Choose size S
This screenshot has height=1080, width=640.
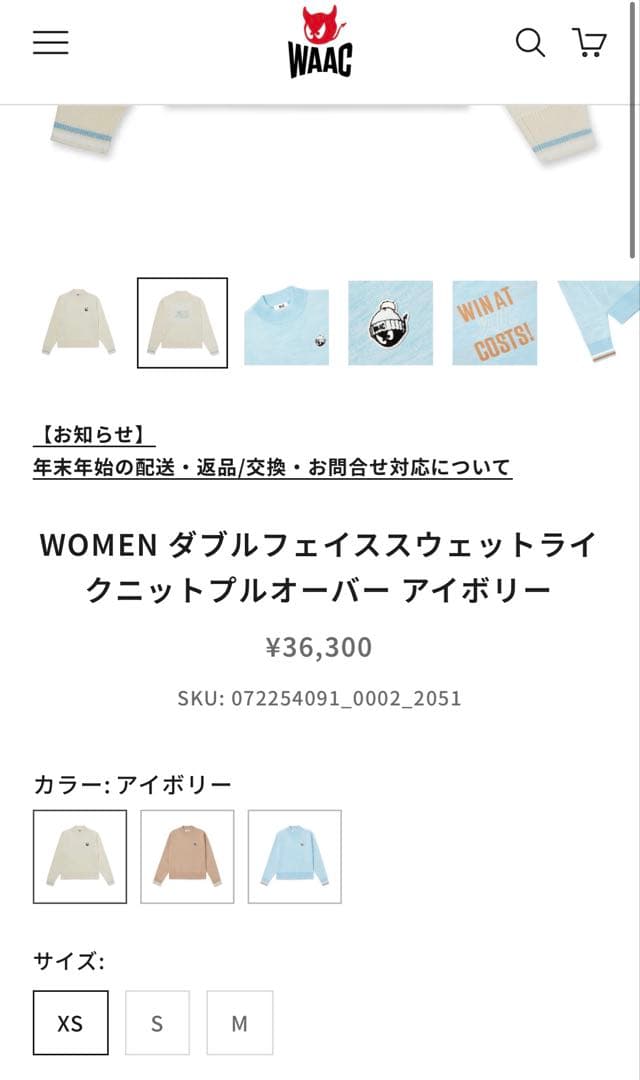(157, 1023)
